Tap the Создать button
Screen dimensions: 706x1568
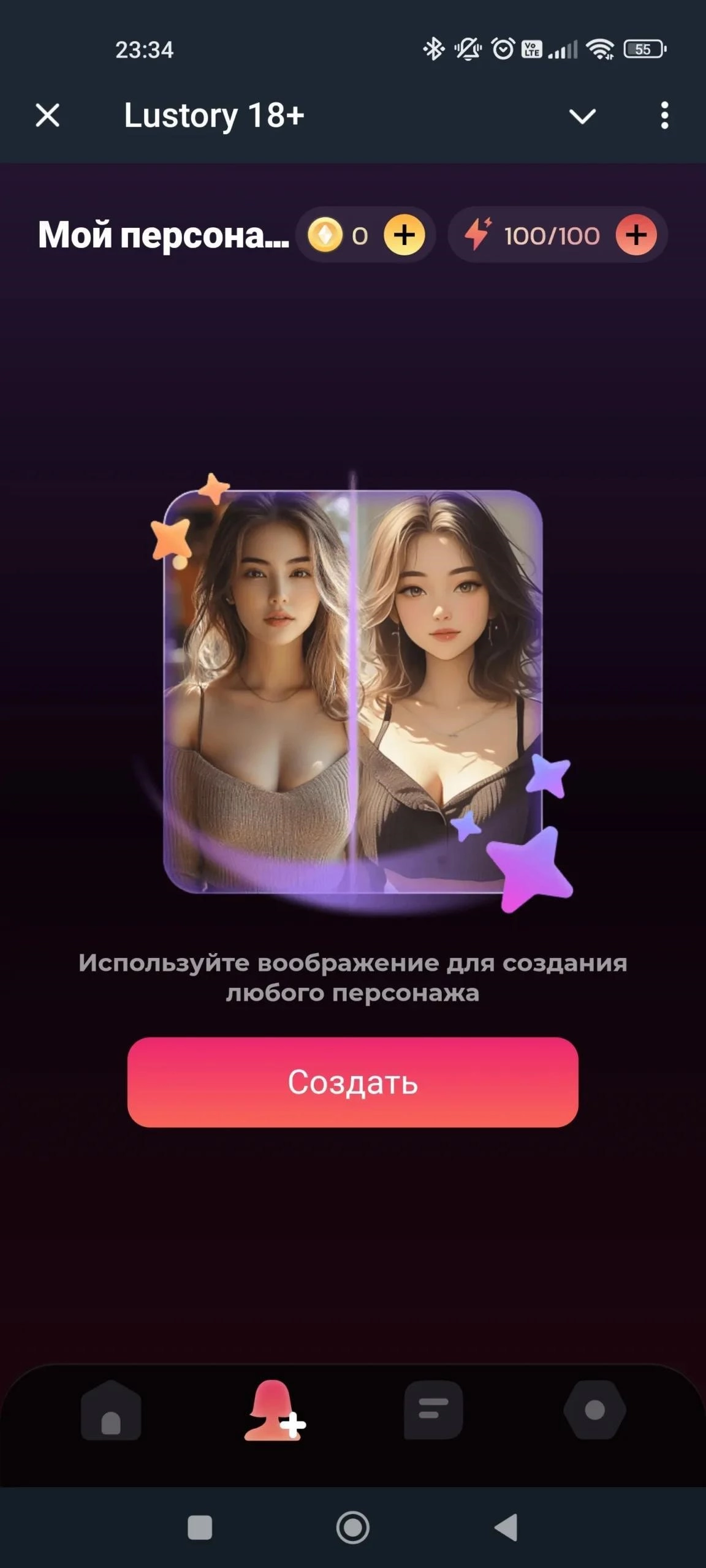tap(352, 1082)
